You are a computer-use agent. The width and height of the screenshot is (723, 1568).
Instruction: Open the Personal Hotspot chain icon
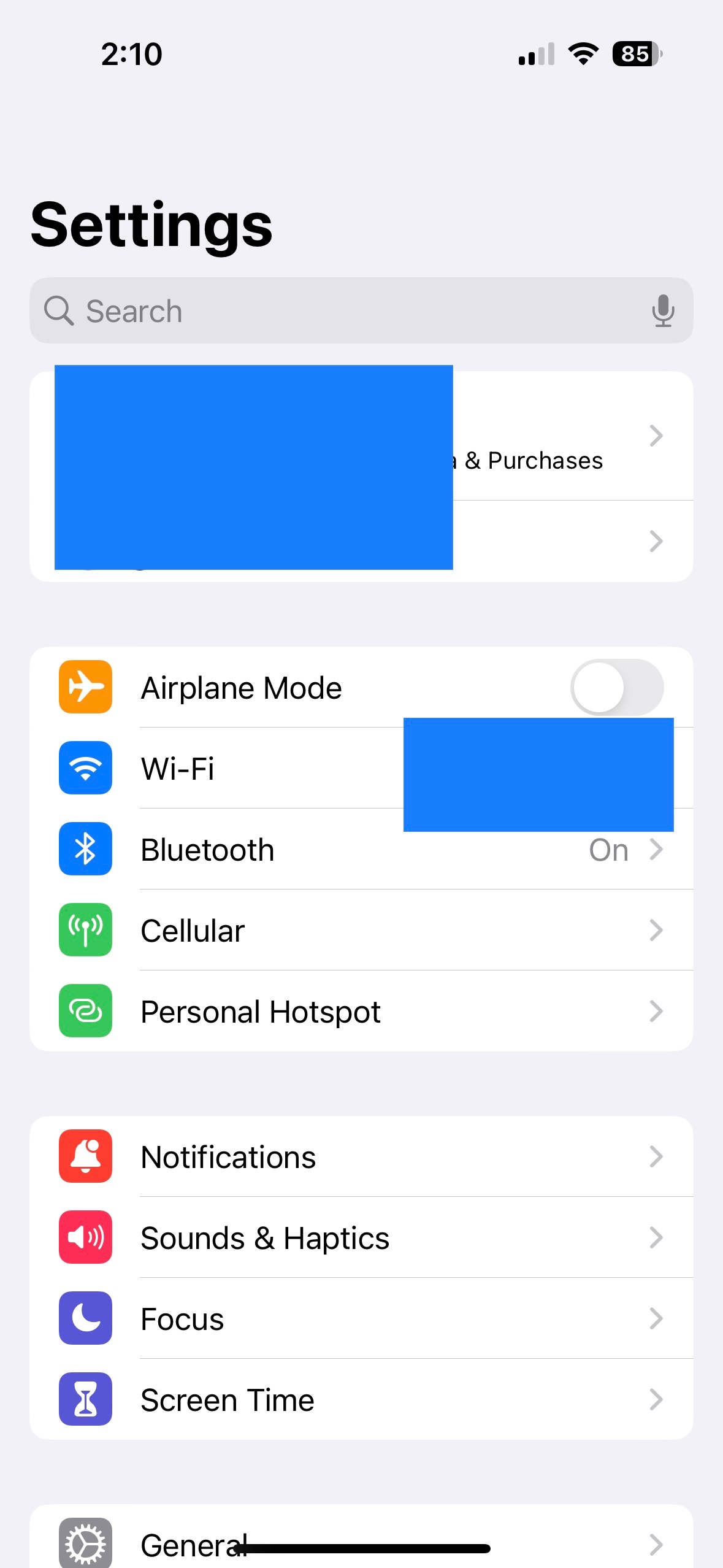(85, 1011)
